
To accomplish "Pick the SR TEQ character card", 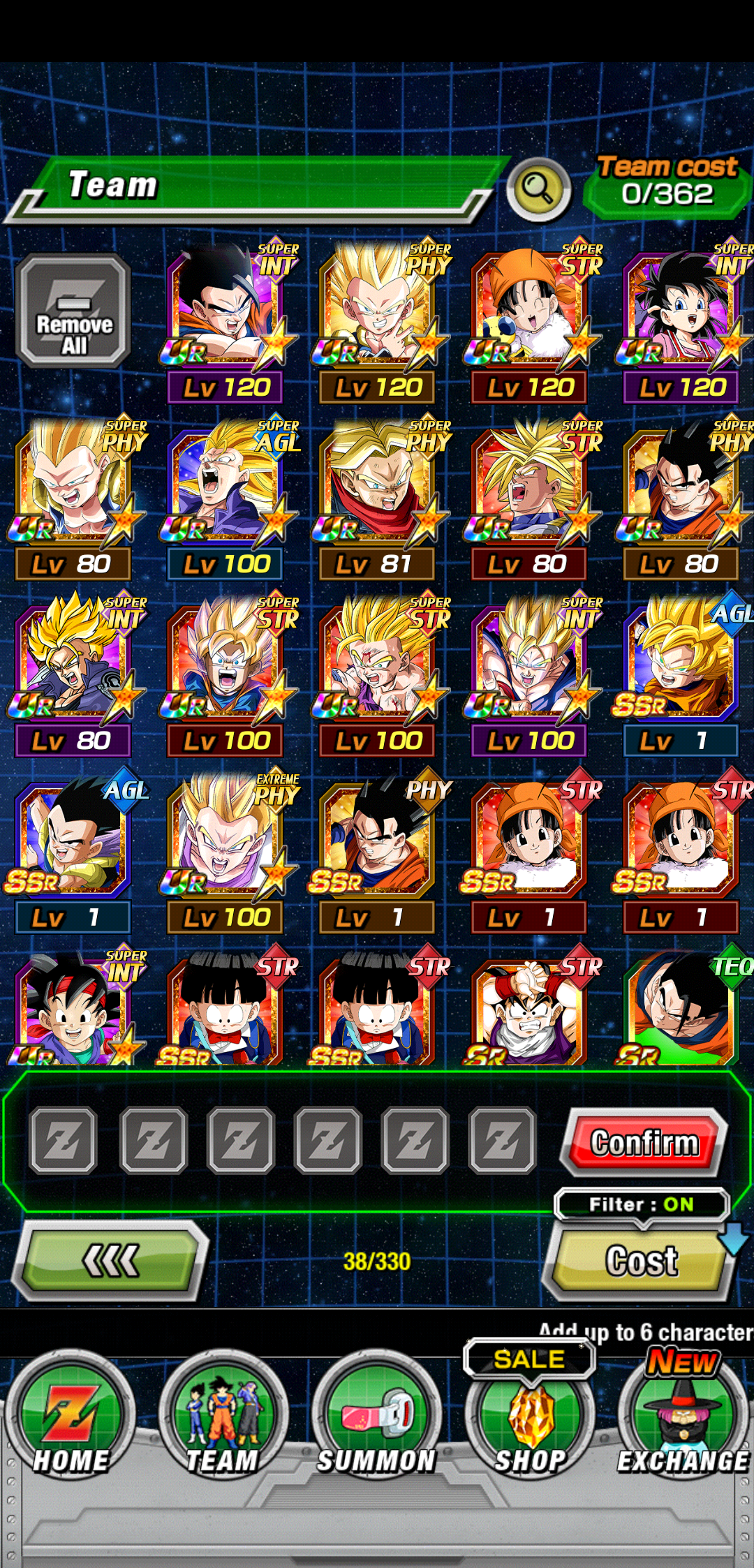I will [681, 1009].
